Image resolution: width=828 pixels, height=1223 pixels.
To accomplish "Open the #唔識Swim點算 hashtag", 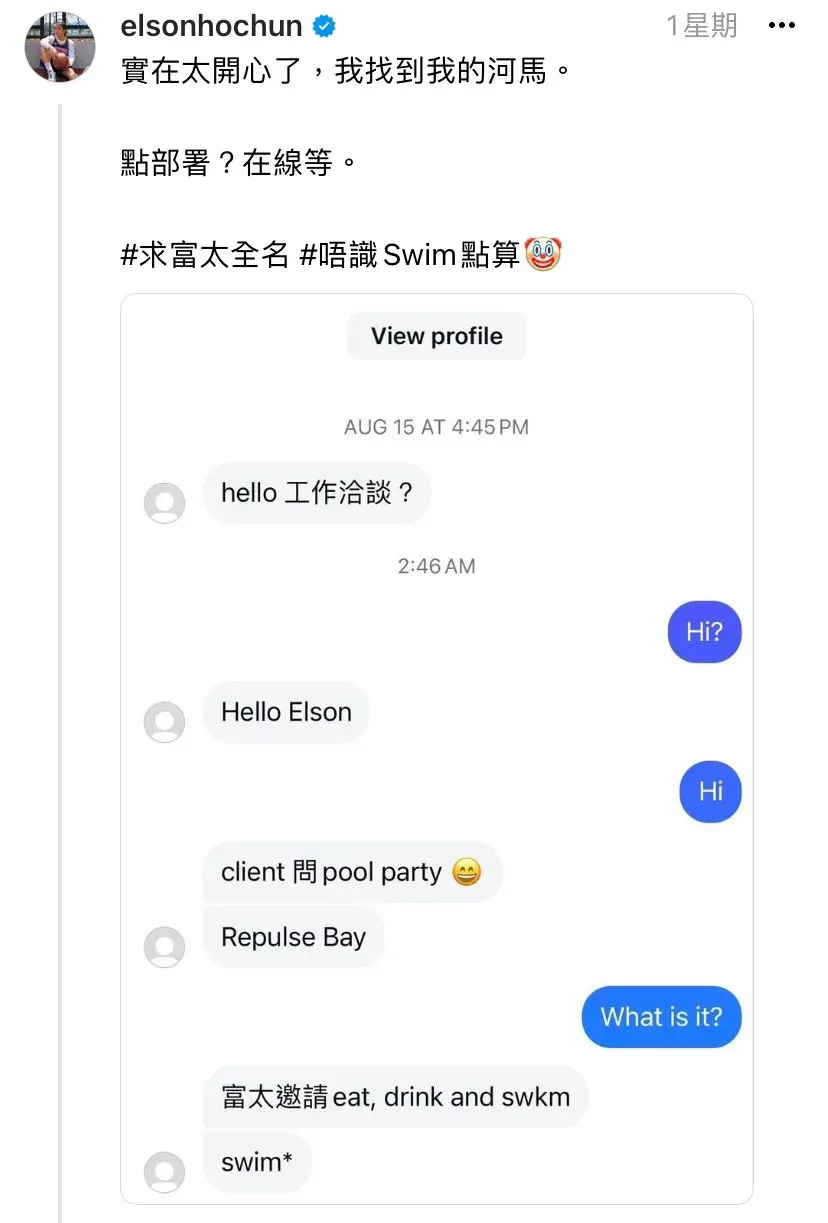I will (x=410, y=254).
